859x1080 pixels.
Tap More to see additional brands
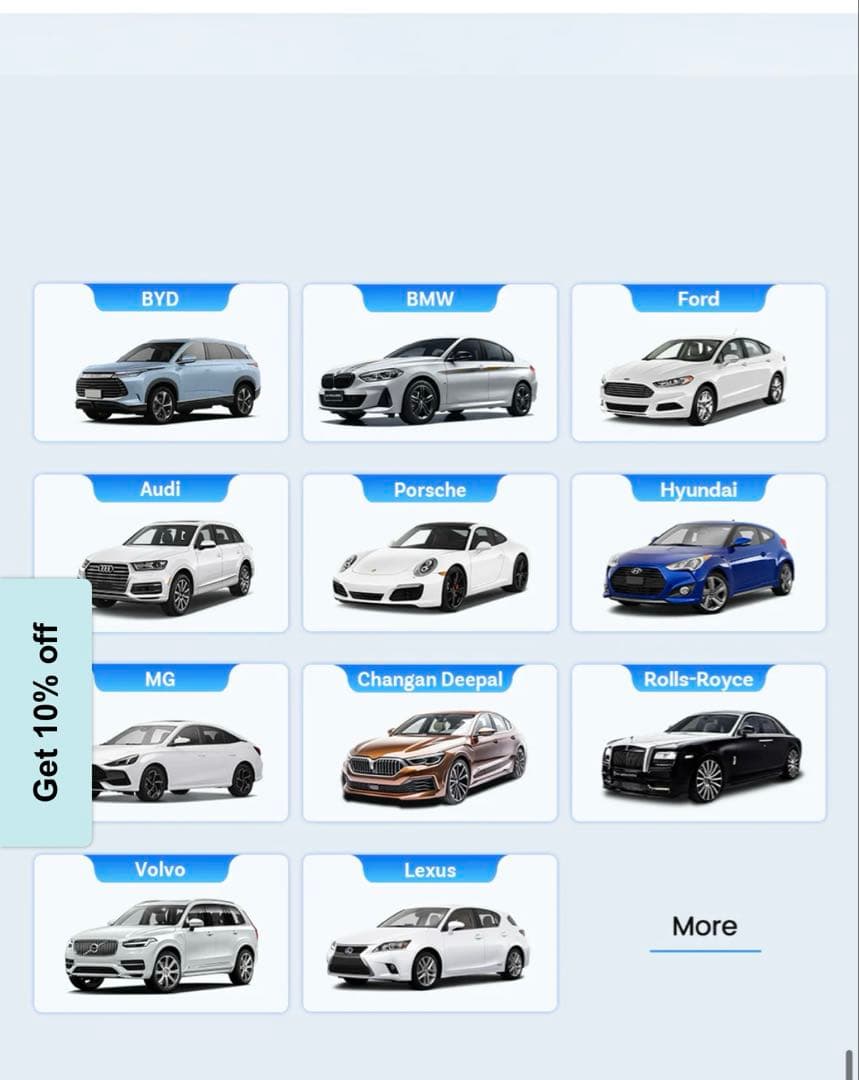704,927
